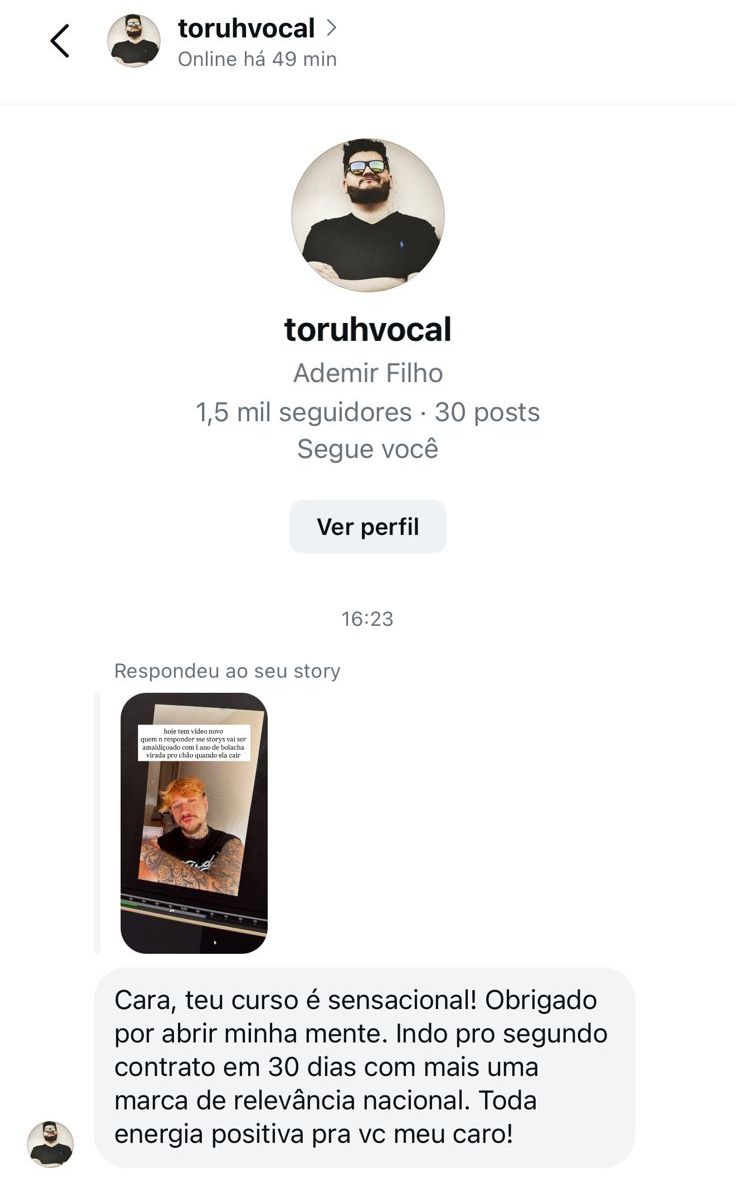Open toruhvocal header username with chevron
Image resolution: width=736 pixels, height=1190 pixels.
pos(257,29)
